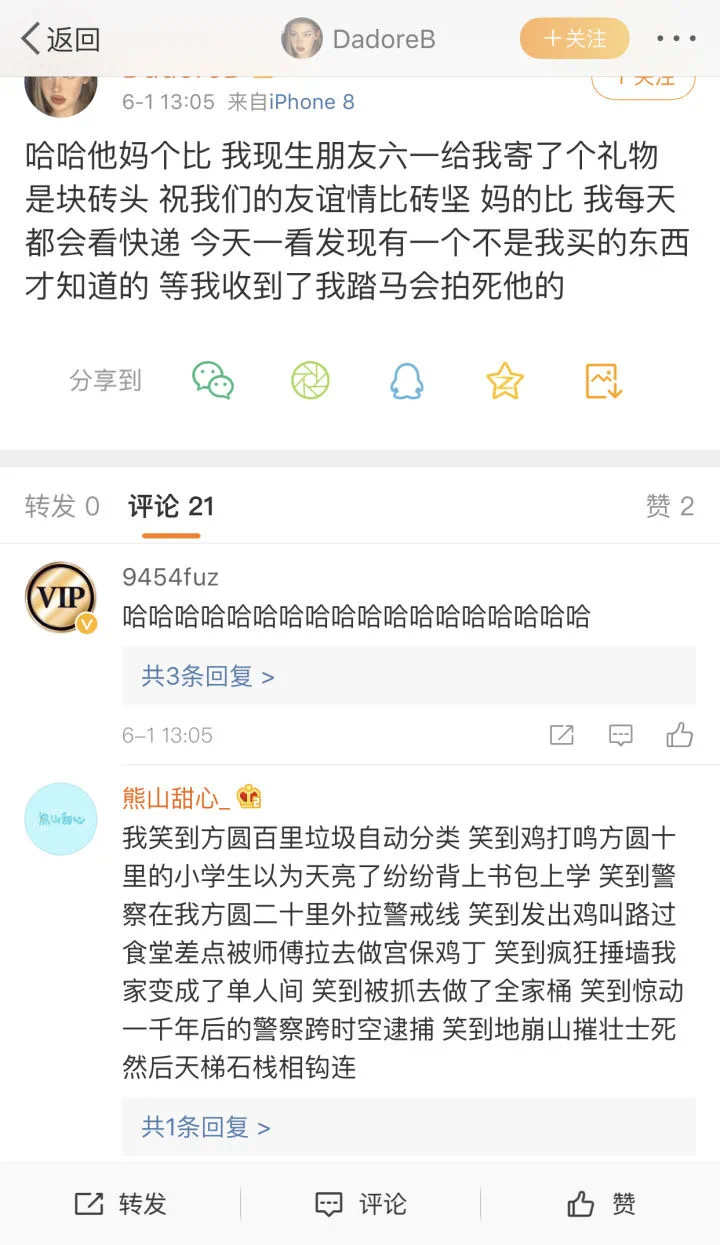Open the three-dot overflow menu
This screenshot has width=720, height=1245.
pos(676,39)
